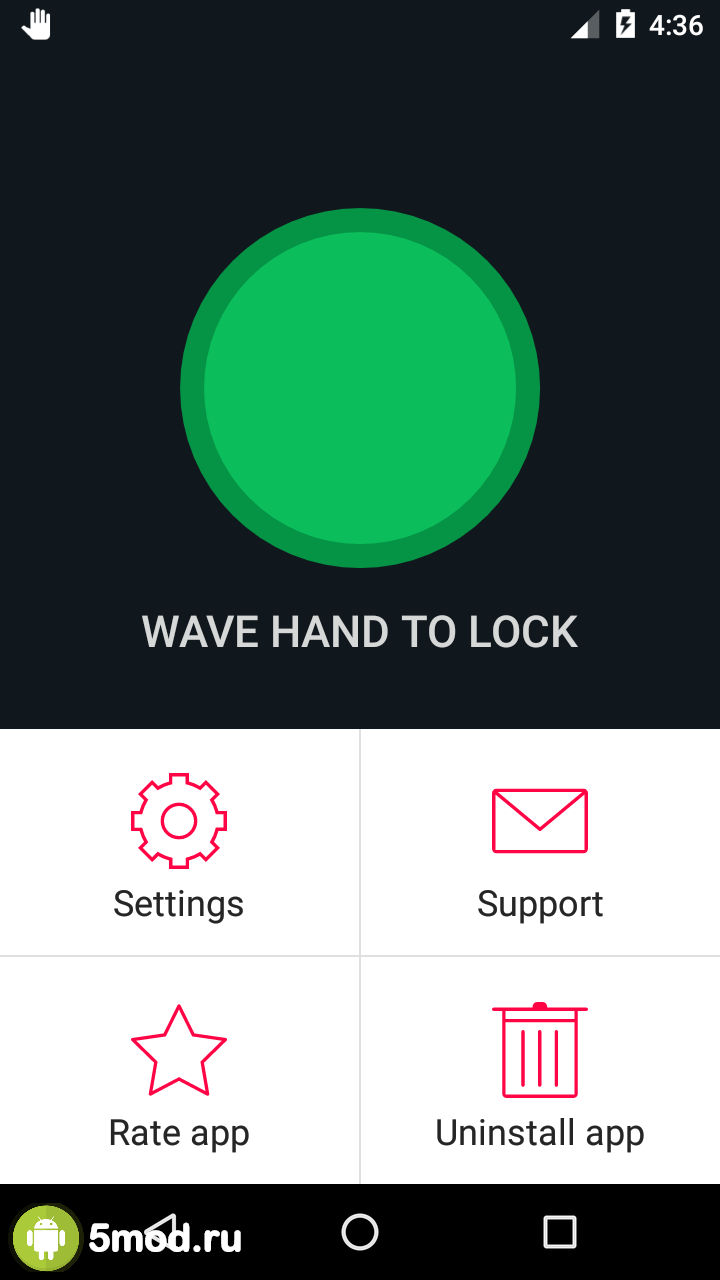
Task: Go to the system home screen
Action: [x=360, y=1232]
